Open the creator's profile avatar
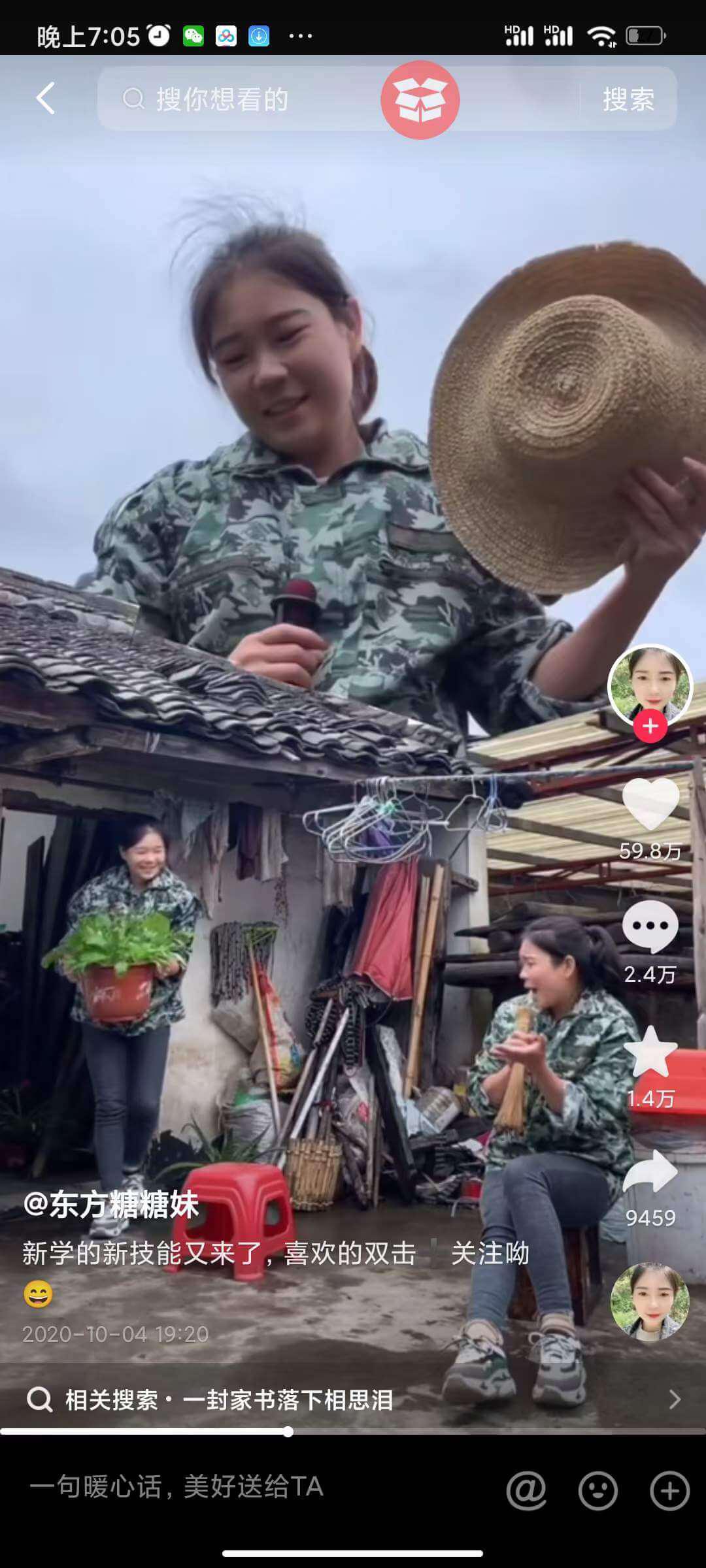The height and width of the screenshot is (1568, 706). click(x=650, y=684)
